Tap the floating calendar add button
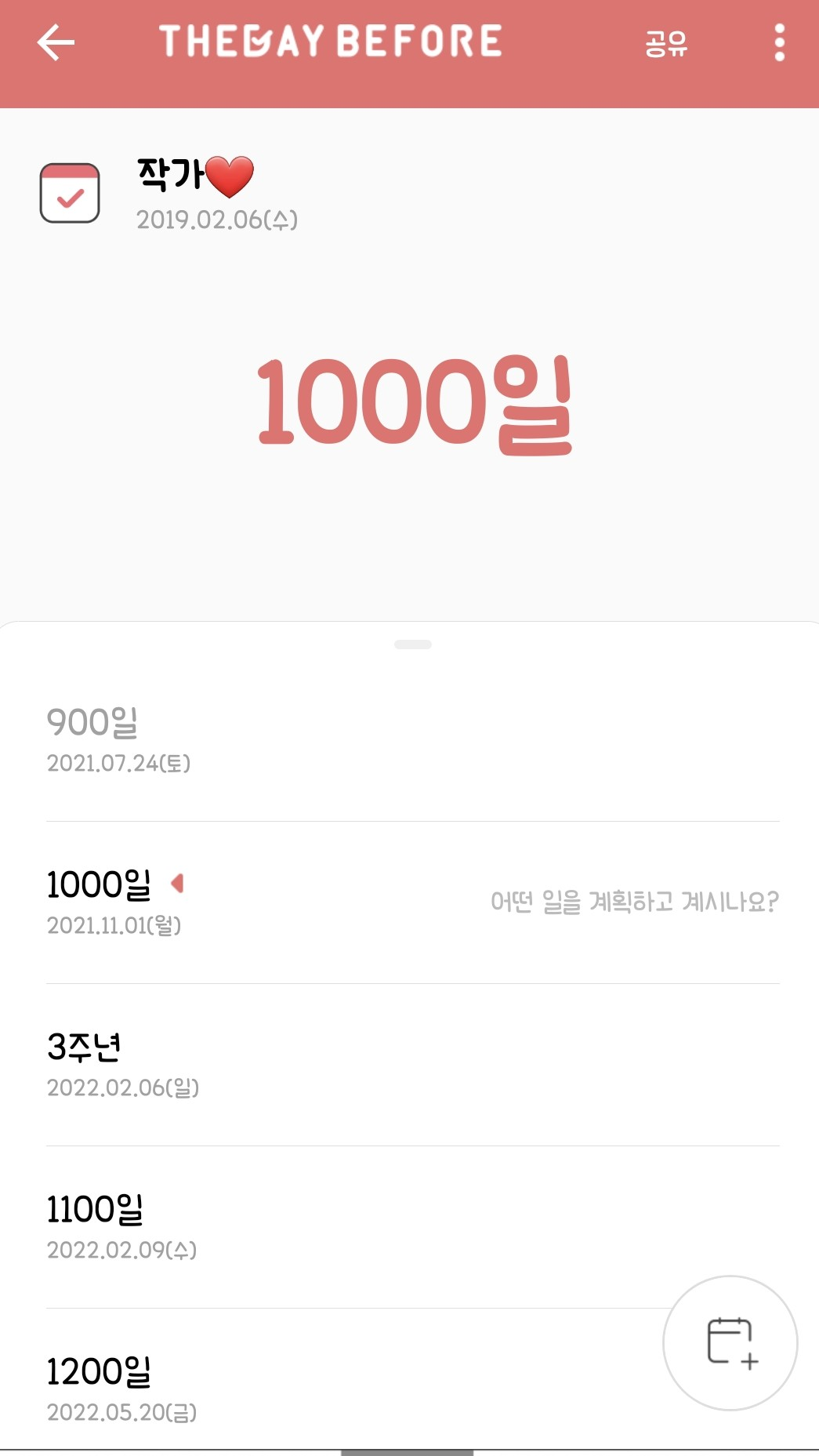Image resolution: width=819 pixels, height=1456 pixels. (x=730, y=1342)
